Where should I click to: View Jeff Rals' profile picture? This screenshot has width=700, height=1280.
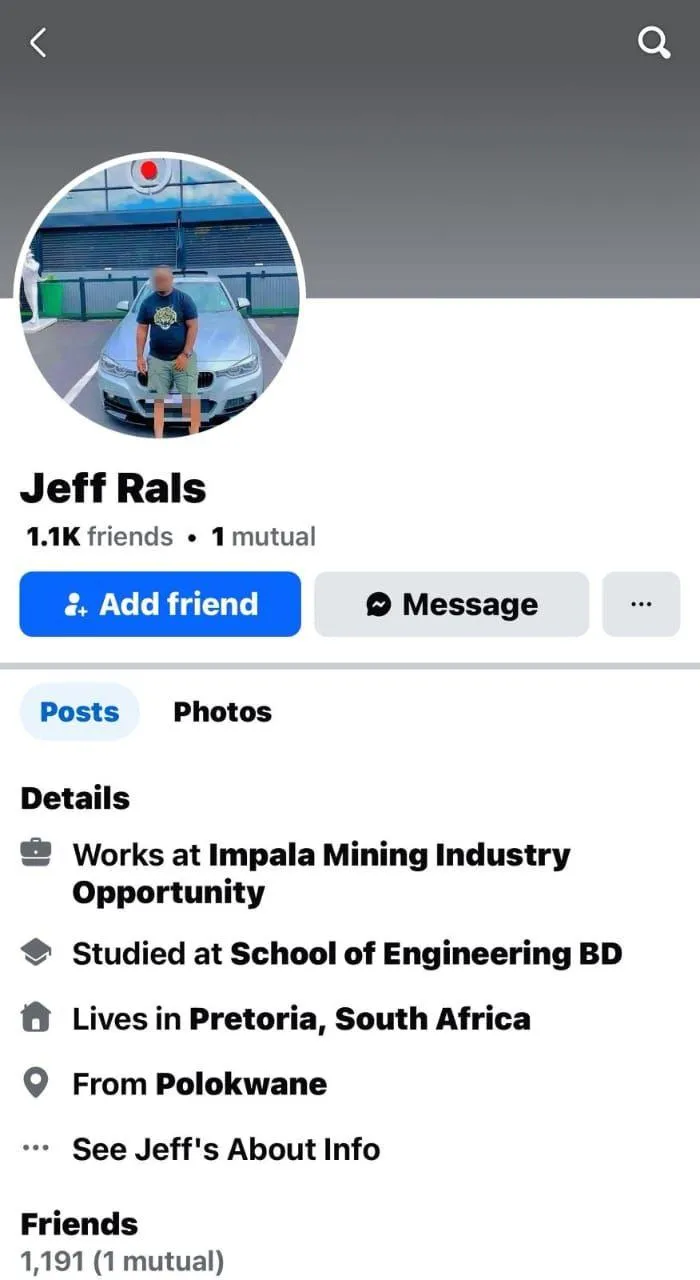[x=160, y=297]
